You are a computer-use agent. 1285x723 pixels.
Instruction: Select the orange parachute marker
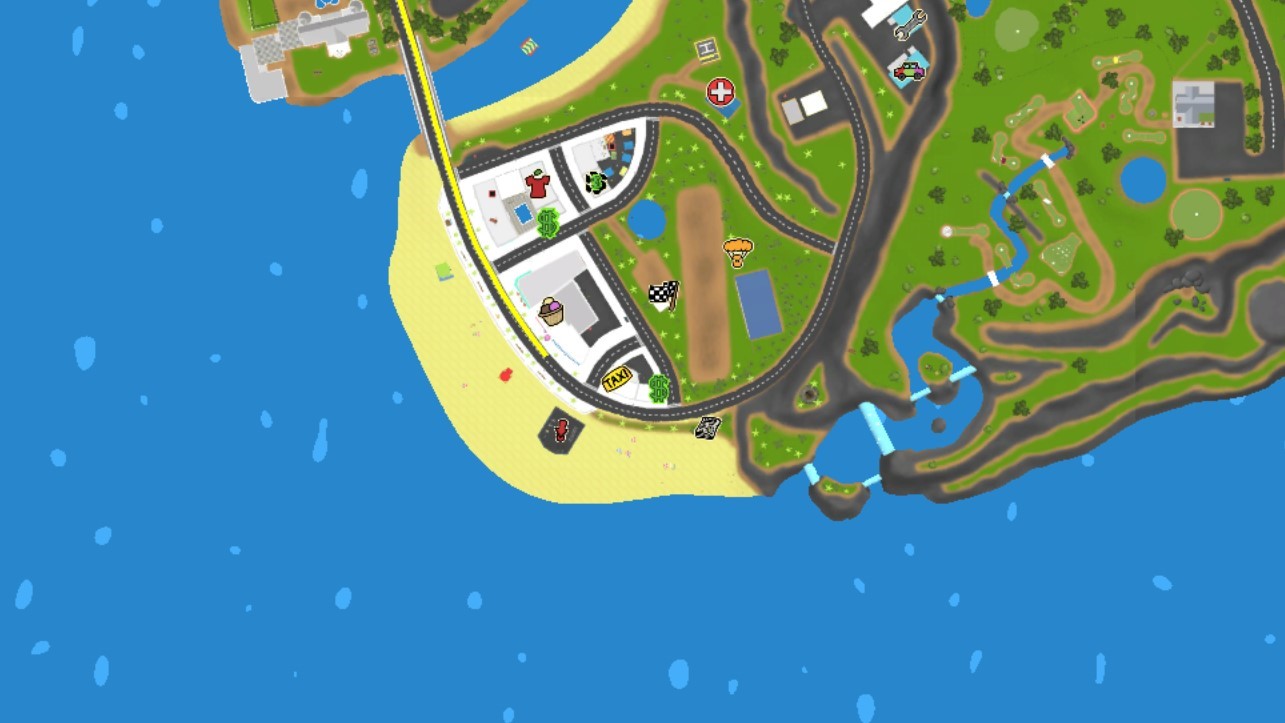(738, 251)
